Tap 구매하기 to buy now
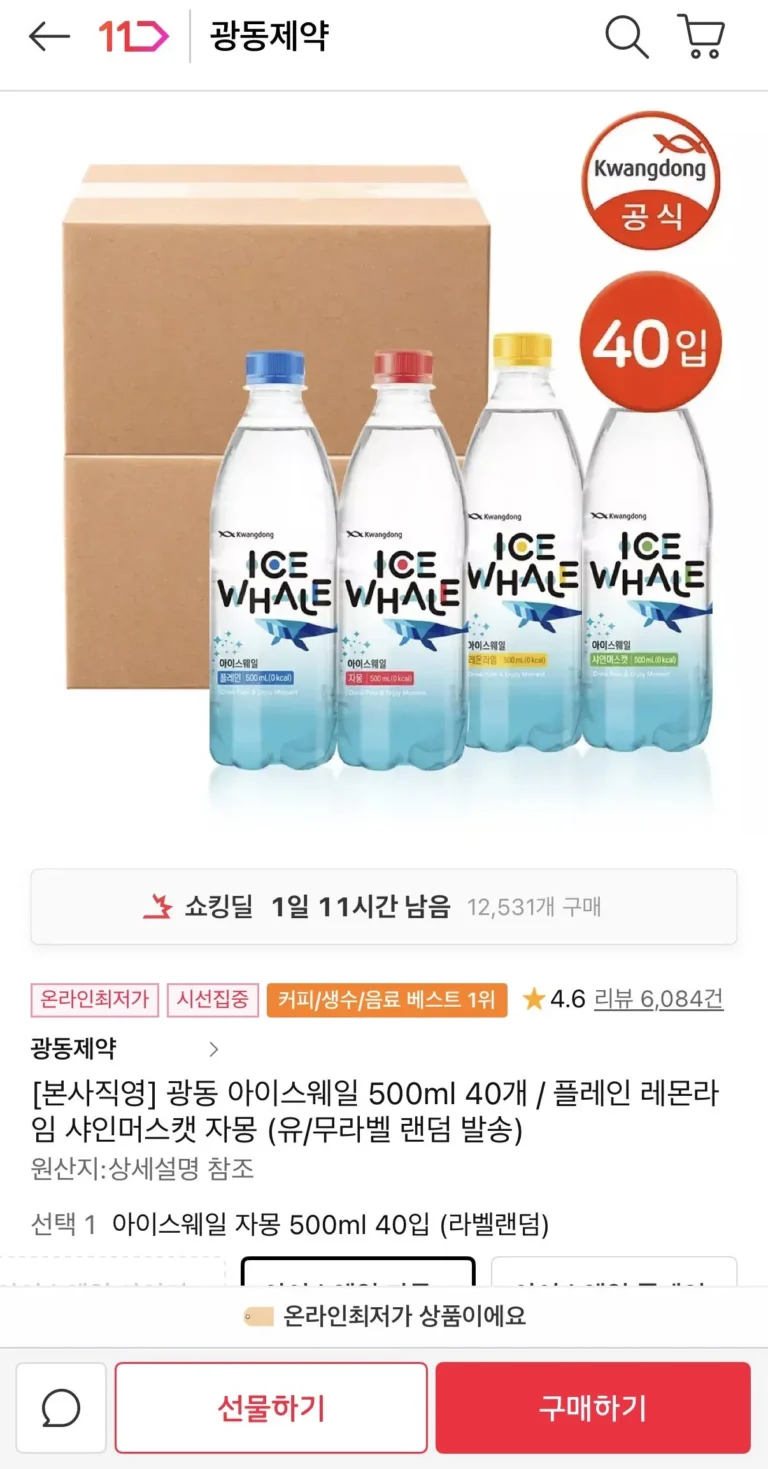The image size is (768, 1469). (592, 1408)
